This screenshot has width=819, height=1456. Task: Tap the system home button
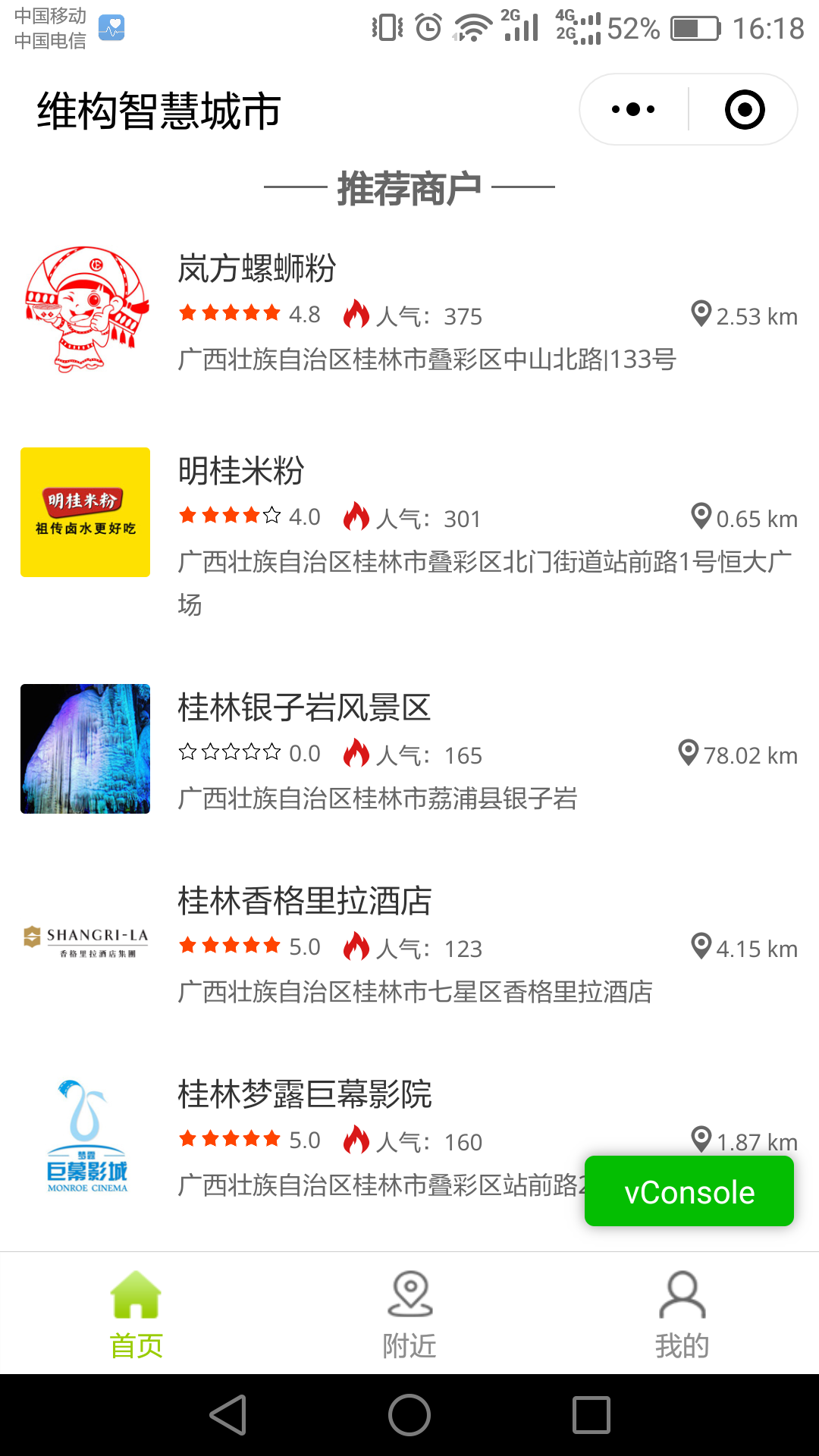click(x=409, y=1415)
